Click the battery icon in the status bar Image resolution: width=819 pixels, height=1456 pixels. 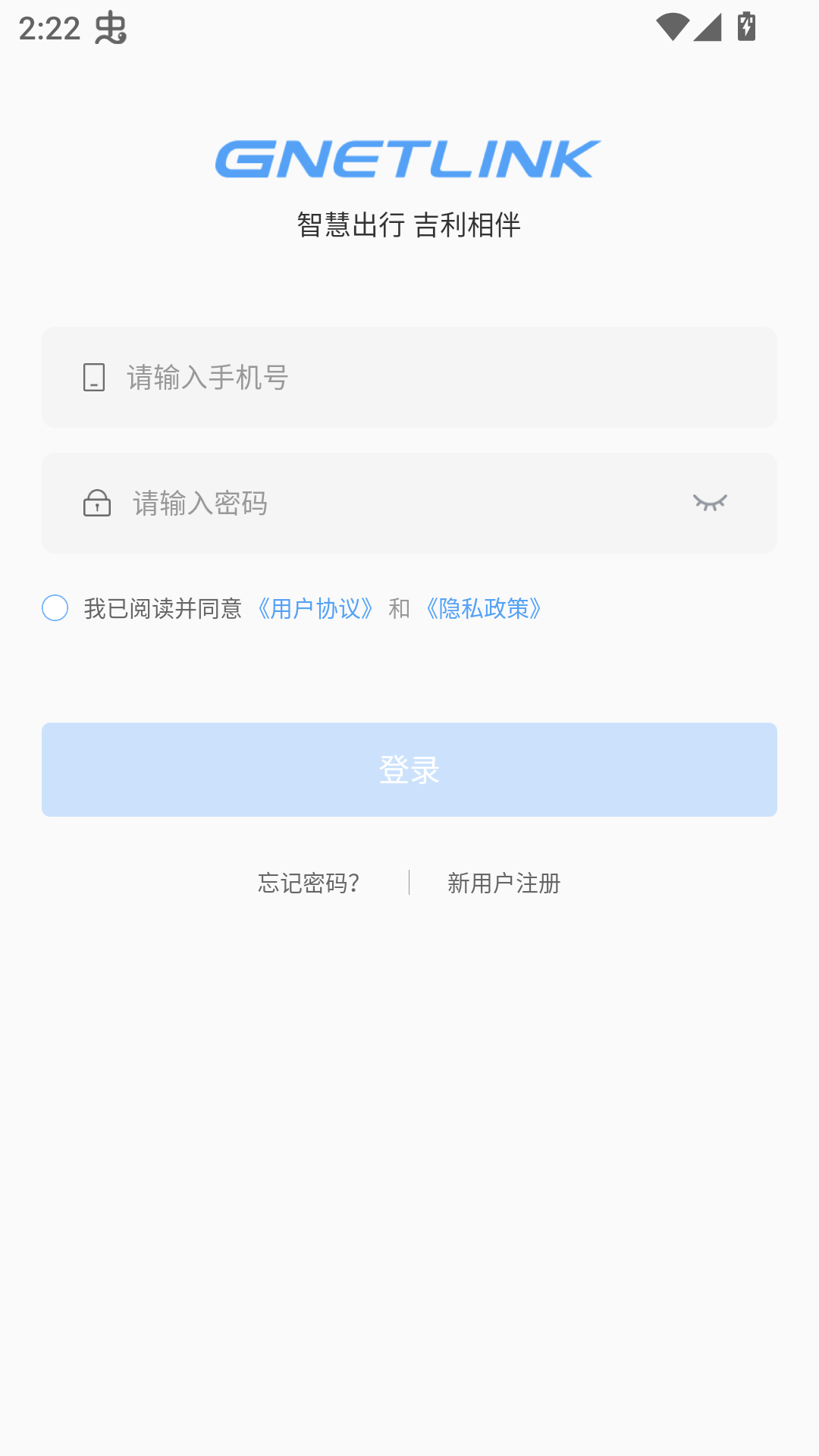click(747, 27)
